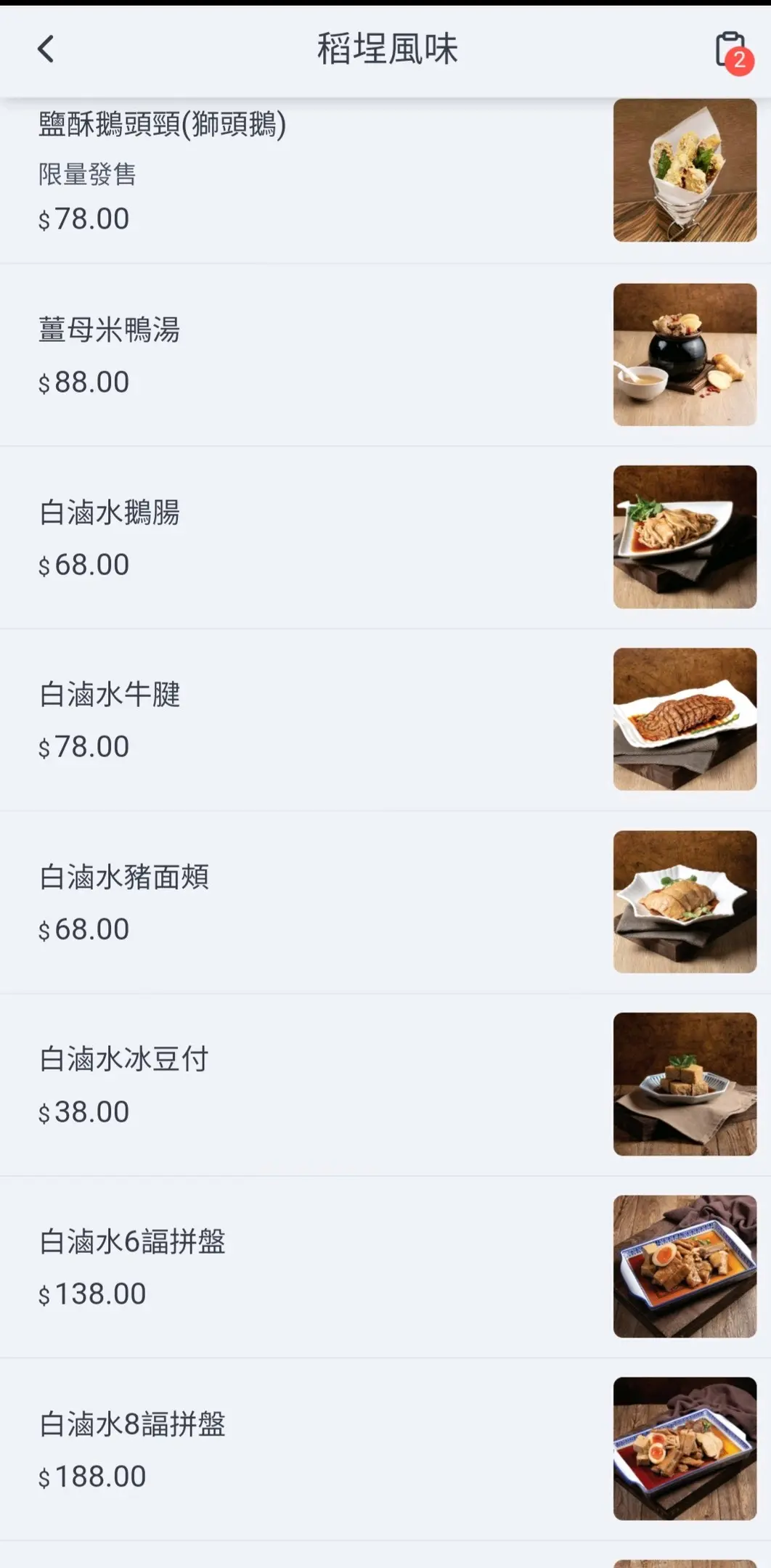Viewport: 771px width, 1568px height.
Task: Select 白滷水8諨拼盤 platter
Action: (132, 1424)
